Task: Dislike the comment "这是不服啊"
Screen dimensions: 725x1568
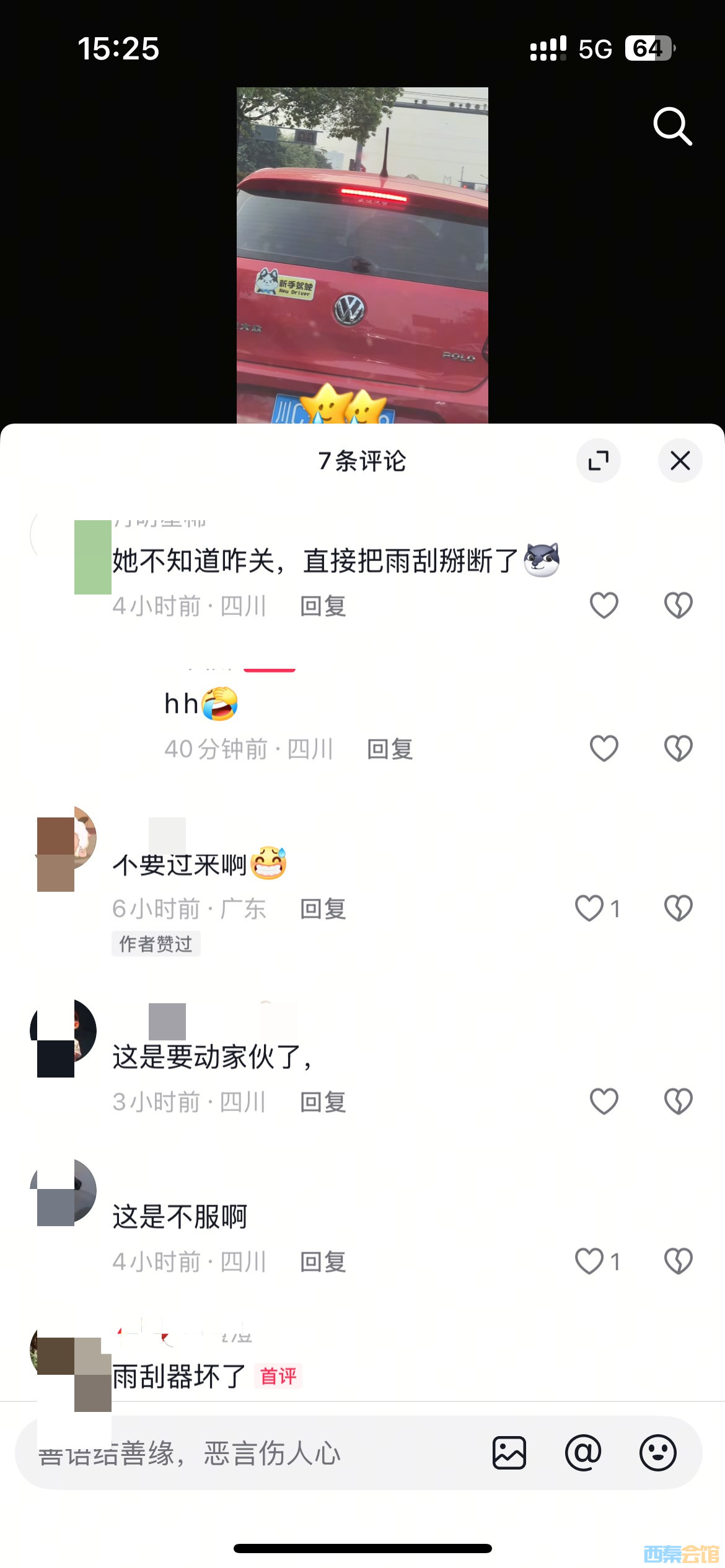Action: (x=678, y=1261)
